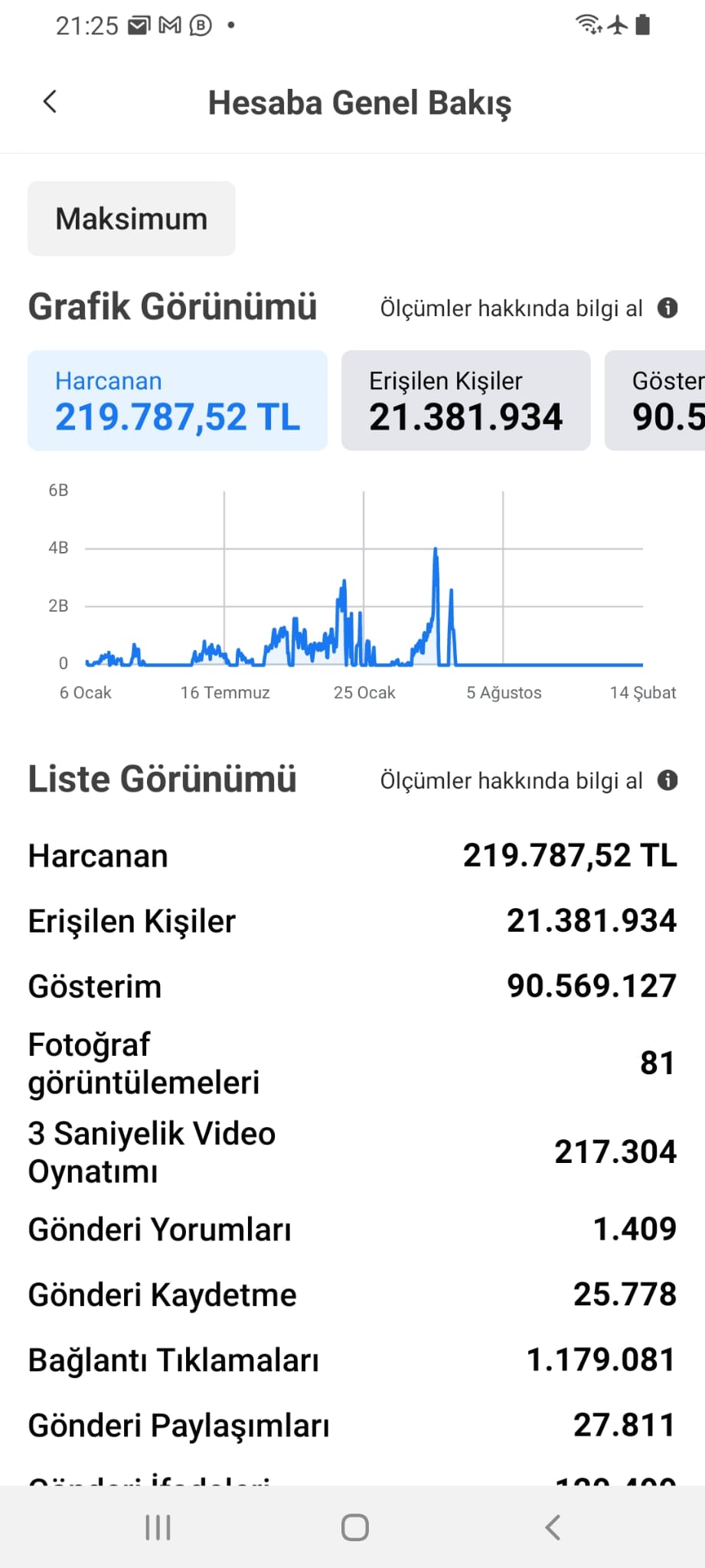Select the partially visible Gösterim metric card
Image resolution: width=705 pixels, height=1568 pixels.
pos(655,400)
